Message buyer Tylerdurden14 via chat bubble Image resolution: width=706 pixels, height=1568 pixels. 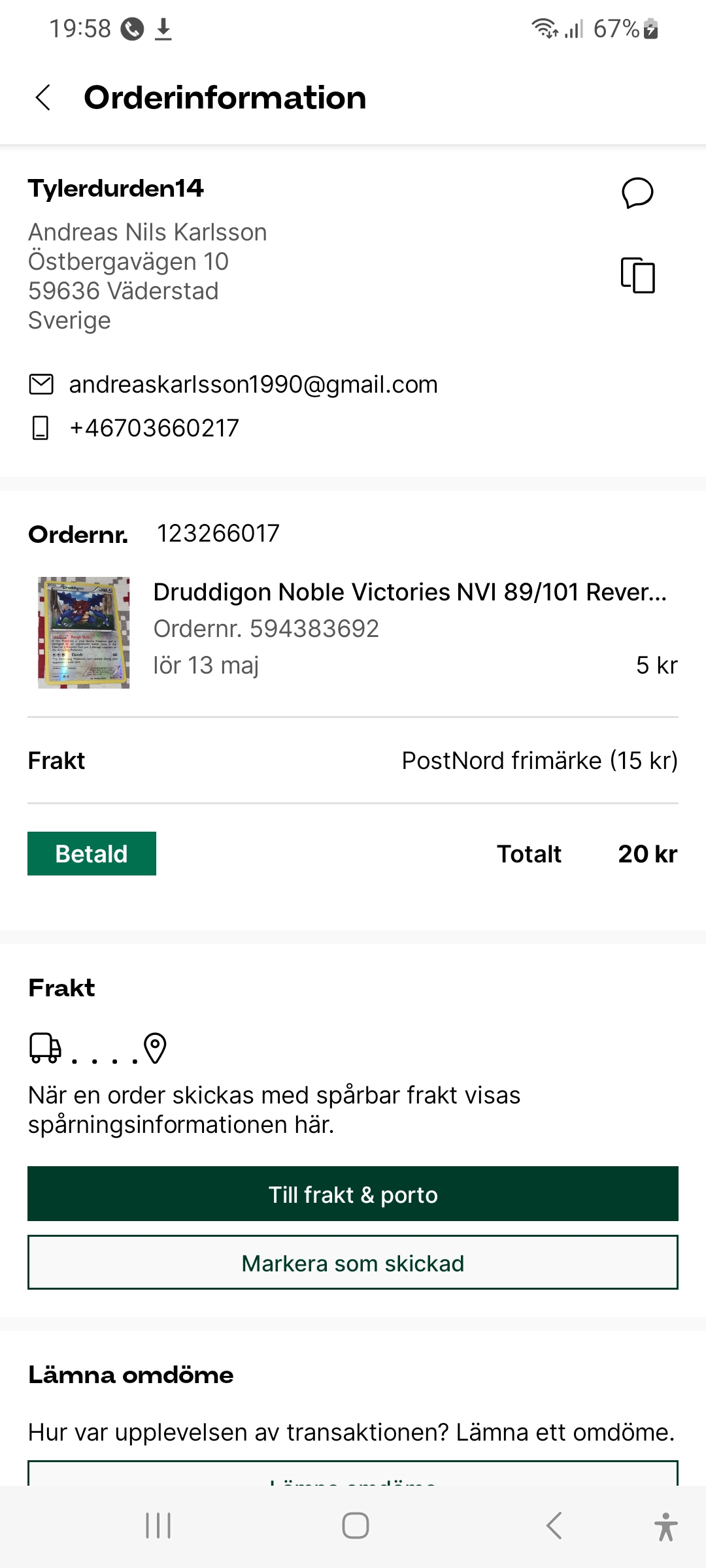[x=637, y=193]
